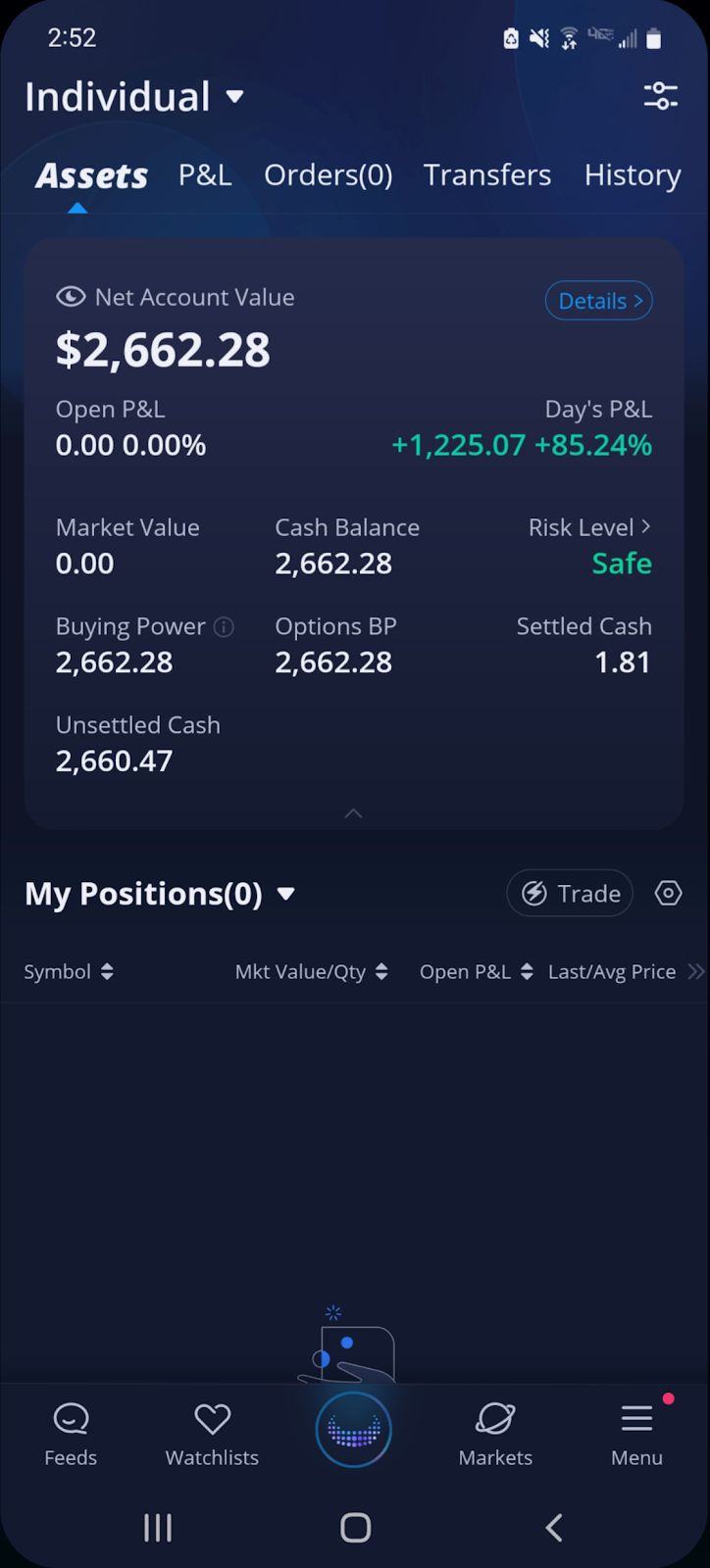Open positions list settings hexagon icon

[668, 893]
